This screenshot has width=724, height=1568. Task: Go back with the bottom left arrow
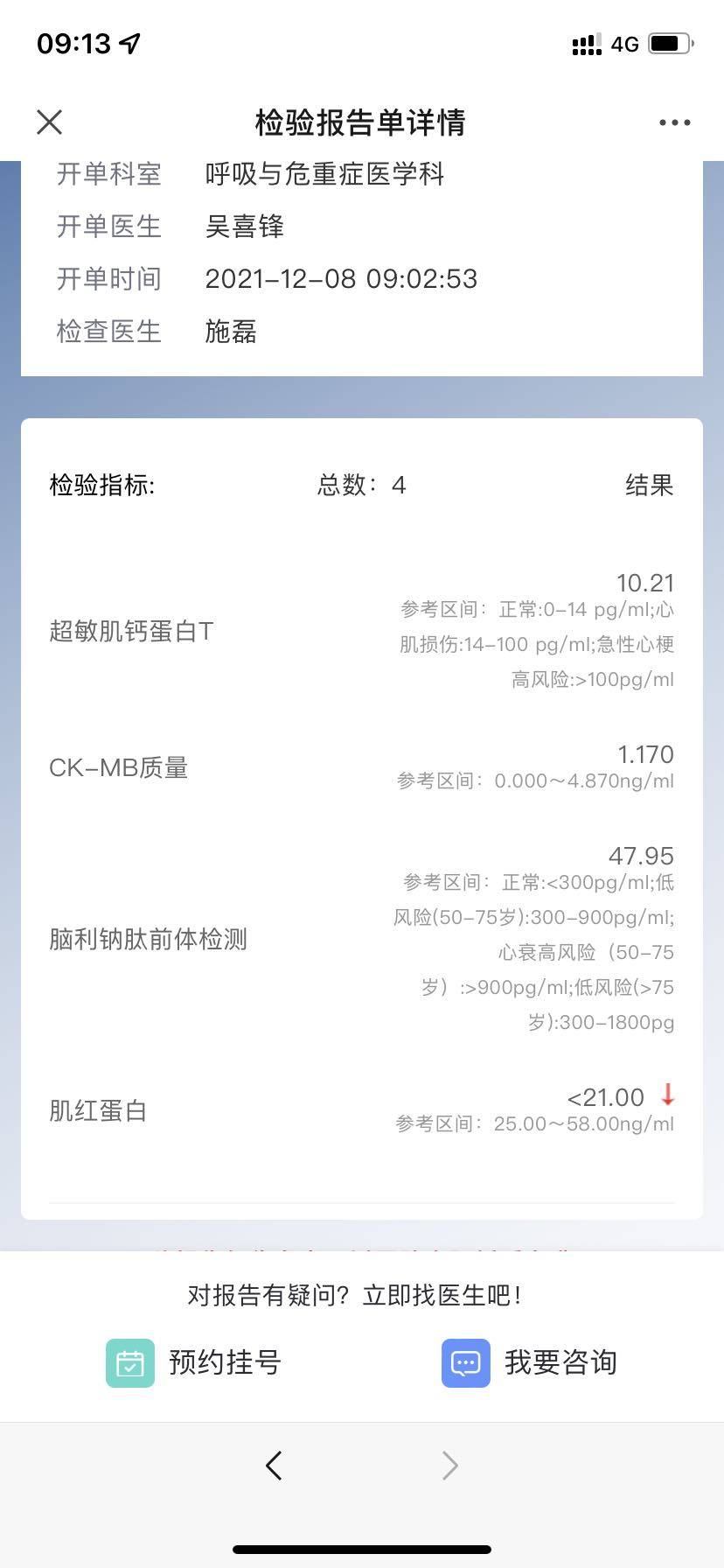click(x=274, y=1466)
